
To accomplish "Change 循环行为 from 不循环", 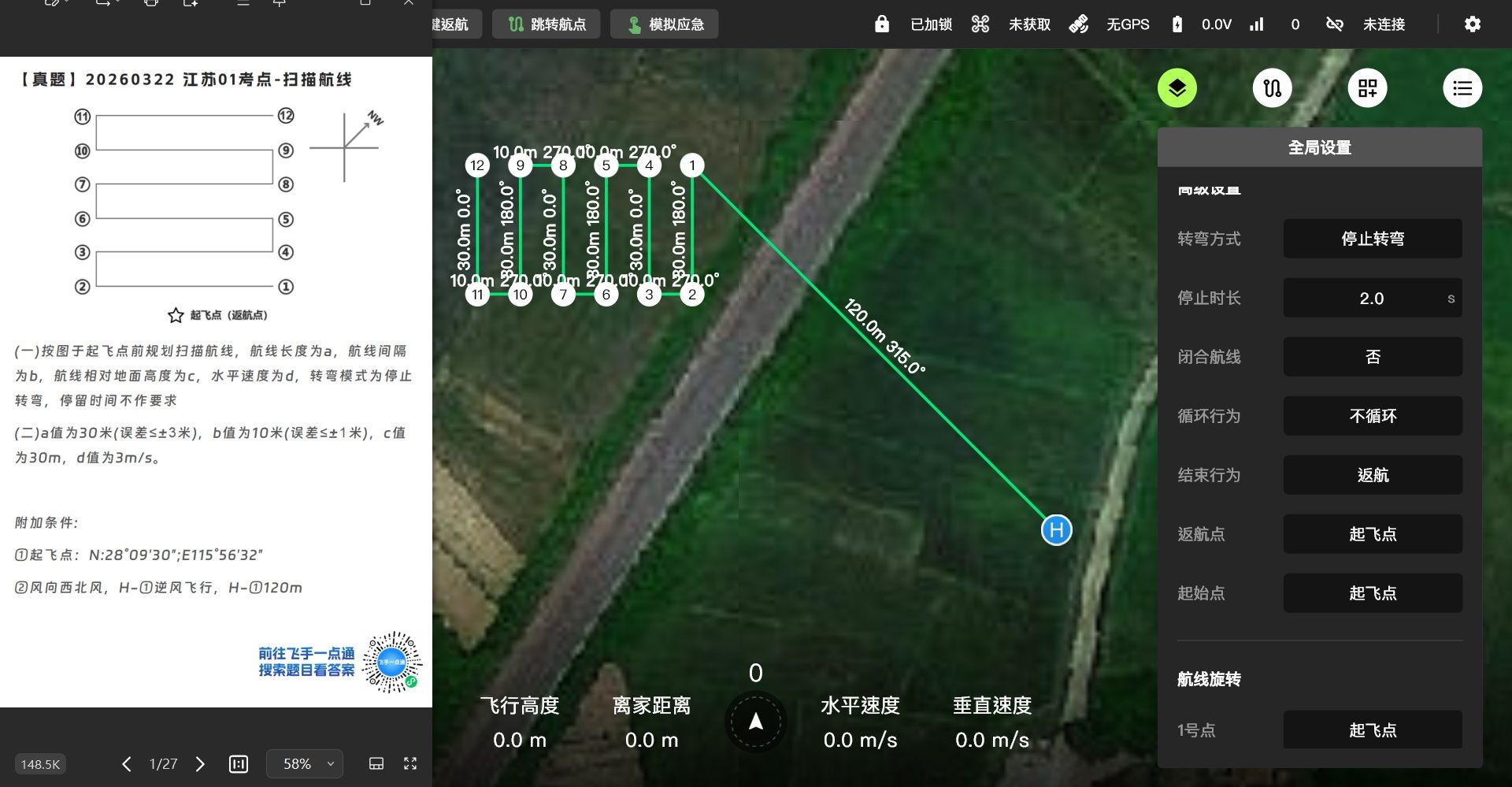I will click(x=1372, y=416).
